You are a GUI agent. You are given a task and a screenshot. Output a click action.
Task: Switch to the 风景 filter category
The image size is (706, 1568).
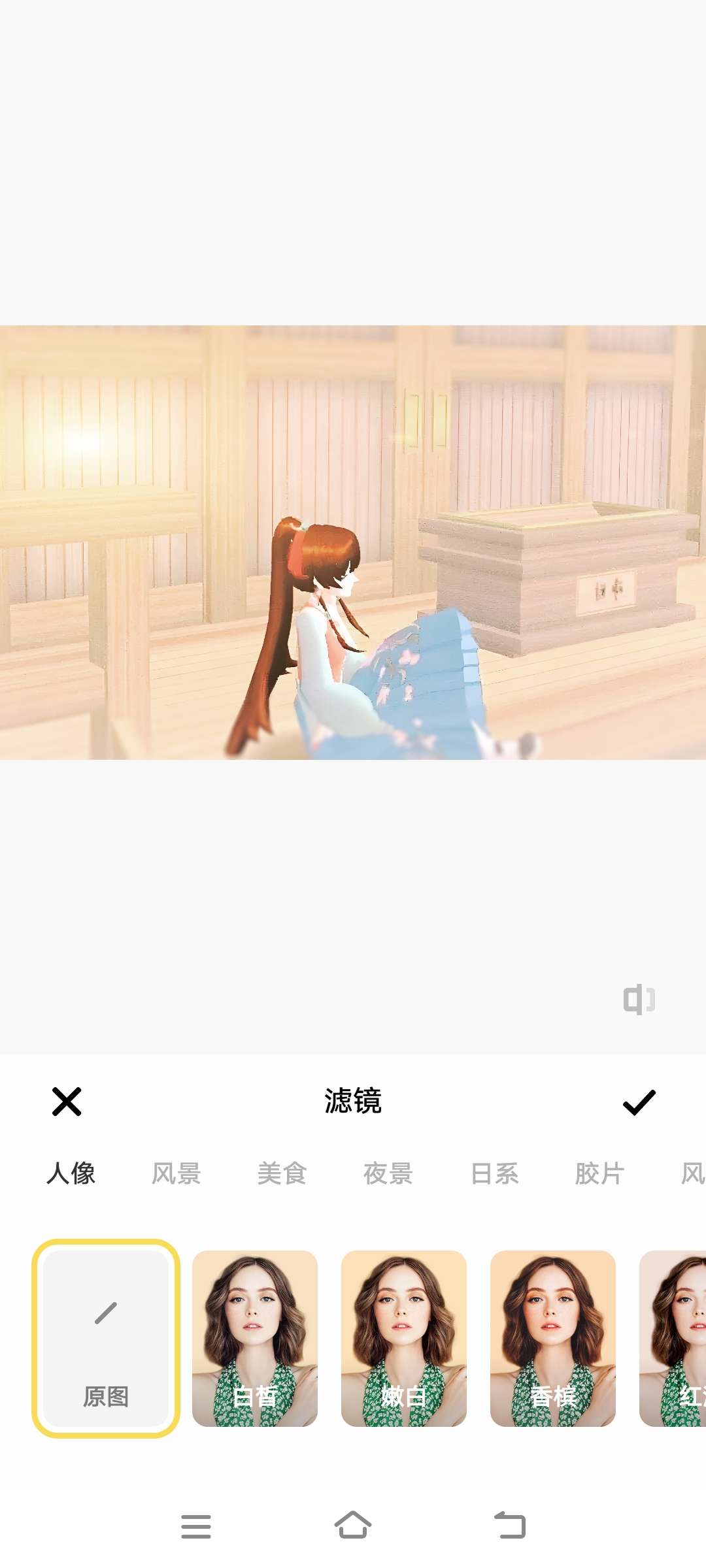pos(176,1173)
